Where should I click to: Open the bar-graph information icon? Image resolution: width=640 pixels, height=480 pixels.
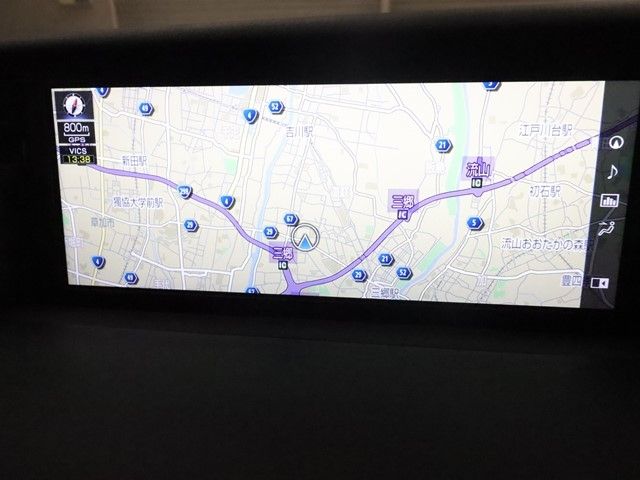coord(610,200)
